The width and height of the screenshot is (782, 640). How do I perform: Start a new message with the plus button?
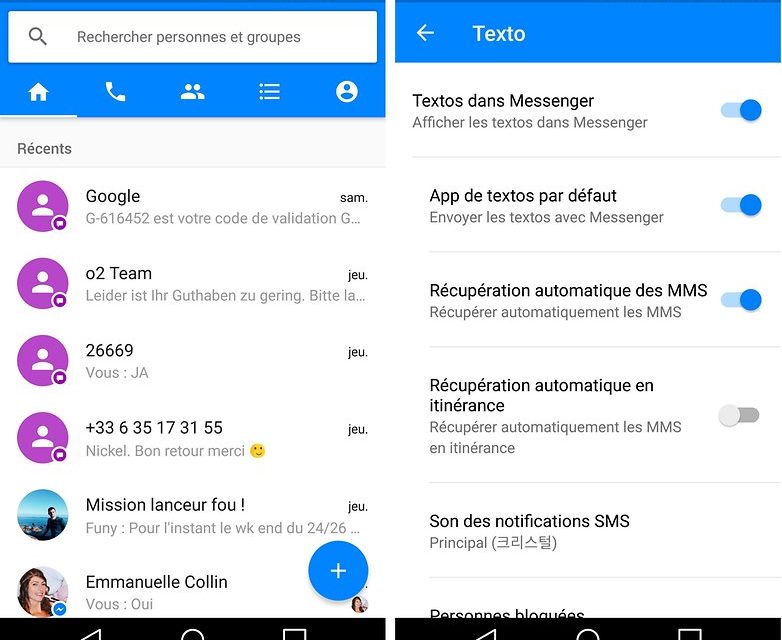[338, 571]
